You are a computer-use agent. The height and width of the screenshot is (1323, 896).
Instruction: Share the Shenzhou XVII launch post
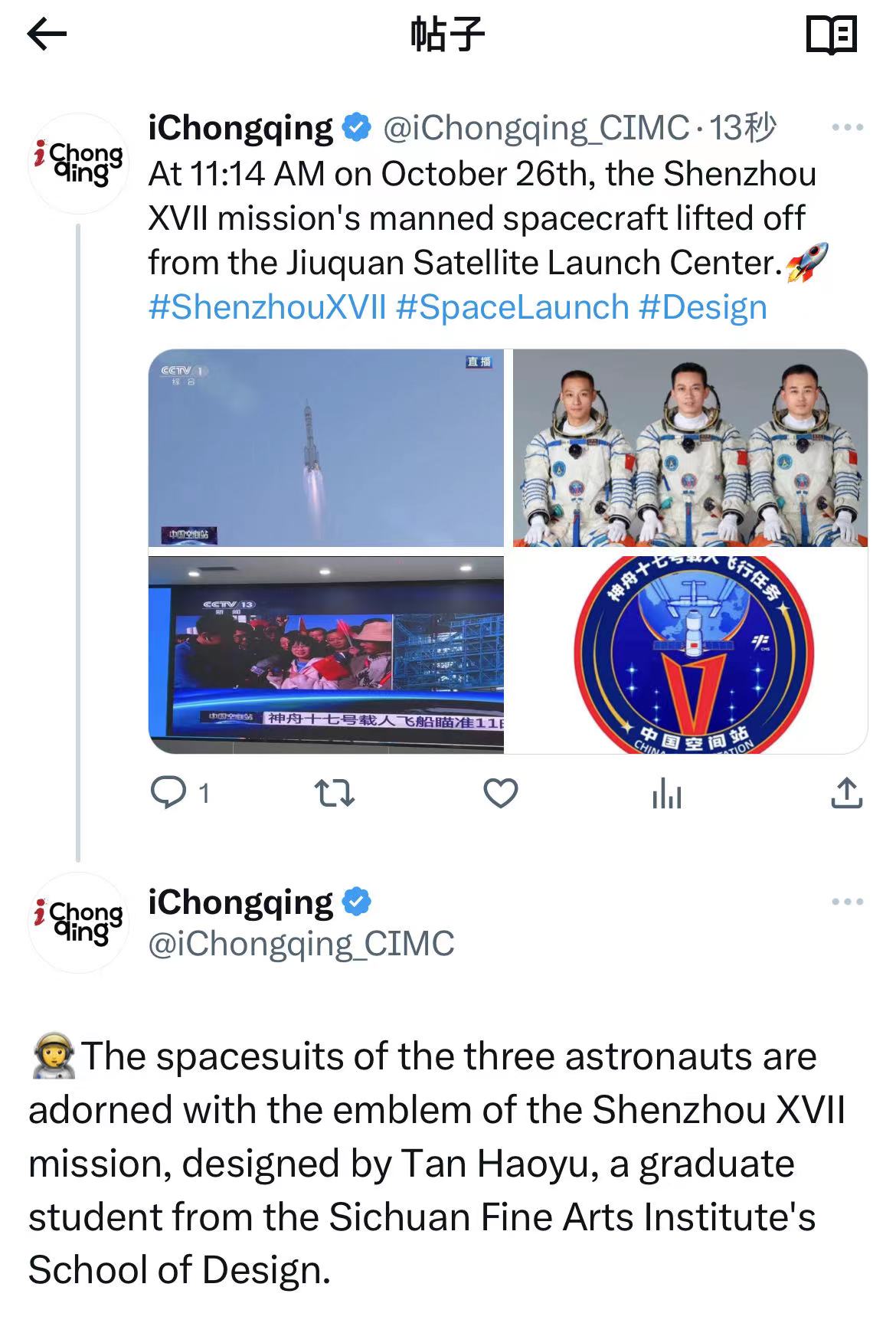coord(846,794)
